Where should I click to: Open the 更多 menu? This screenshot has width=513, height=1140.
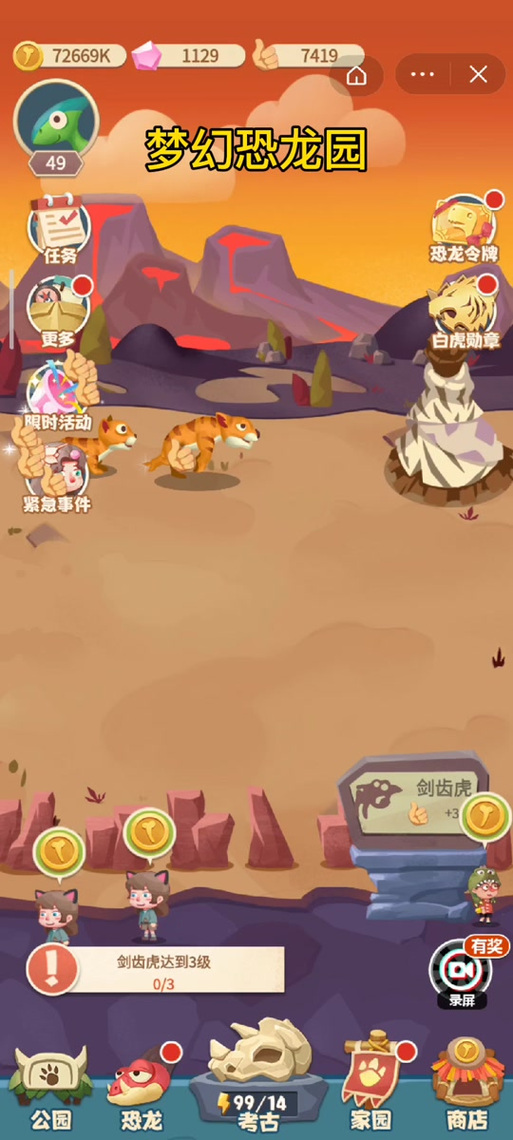pos(60,313)
